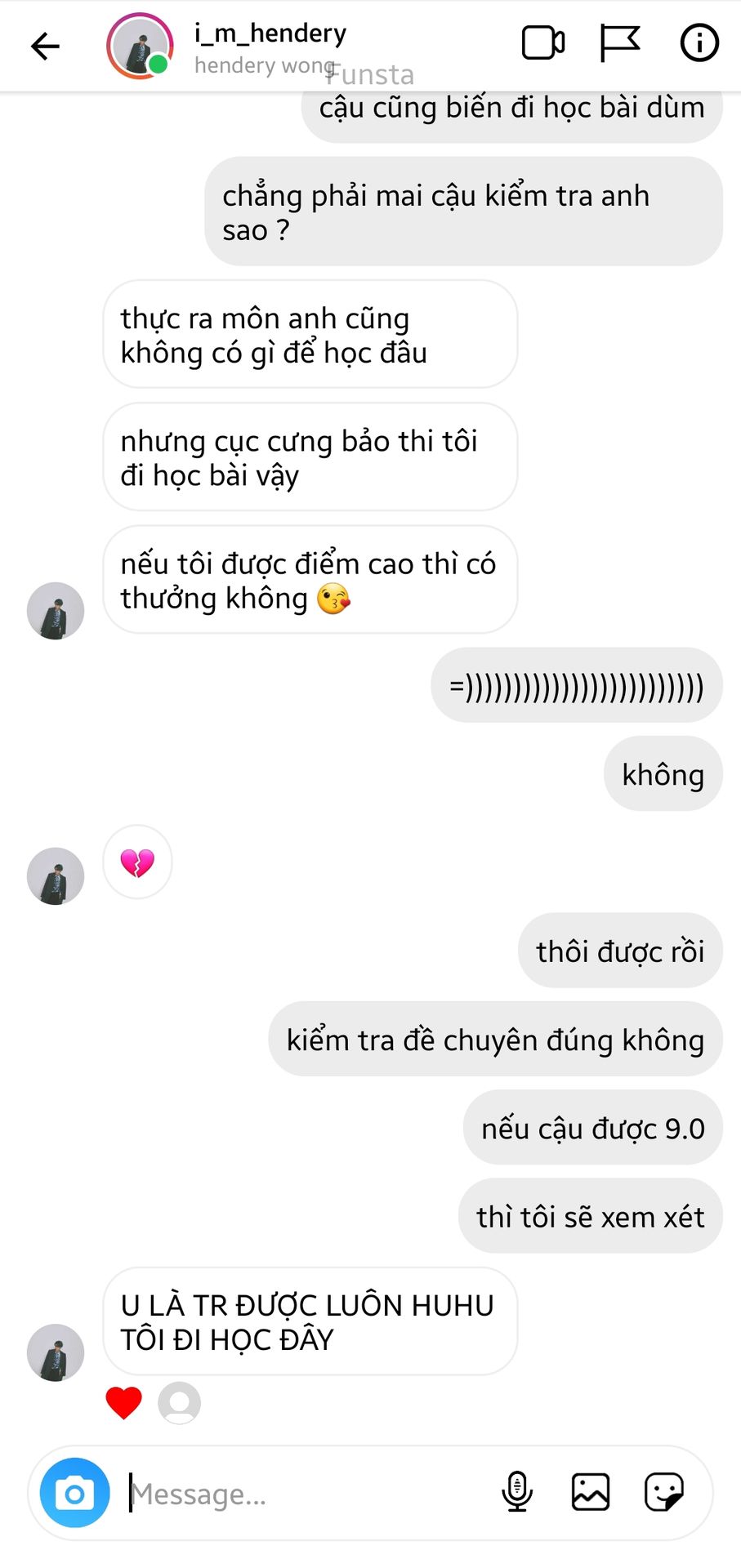
Task: Tap the flag icon in the header
Action: coord(620,43)
